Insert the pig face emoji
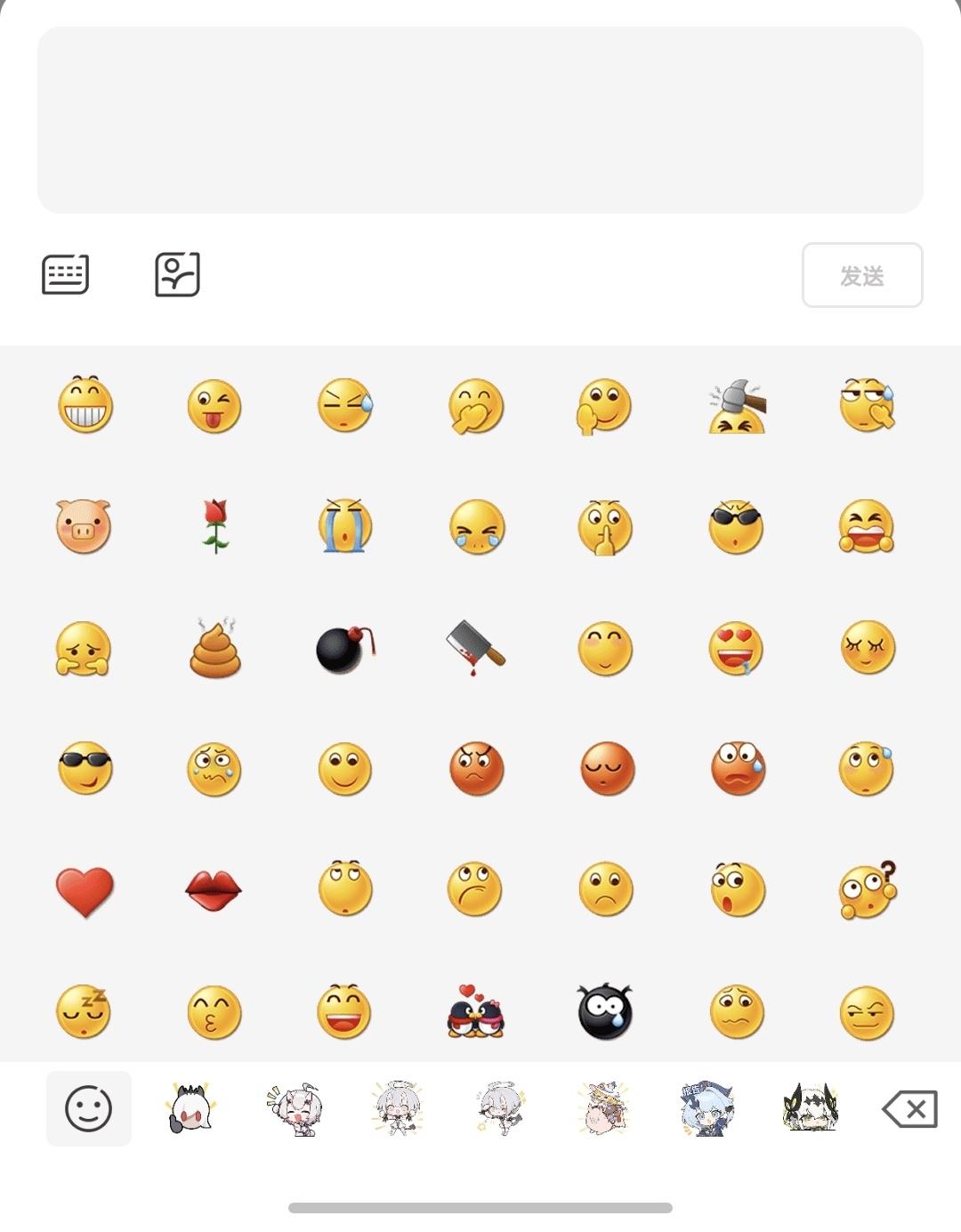 pyautogui.click(x=83, y=526)
